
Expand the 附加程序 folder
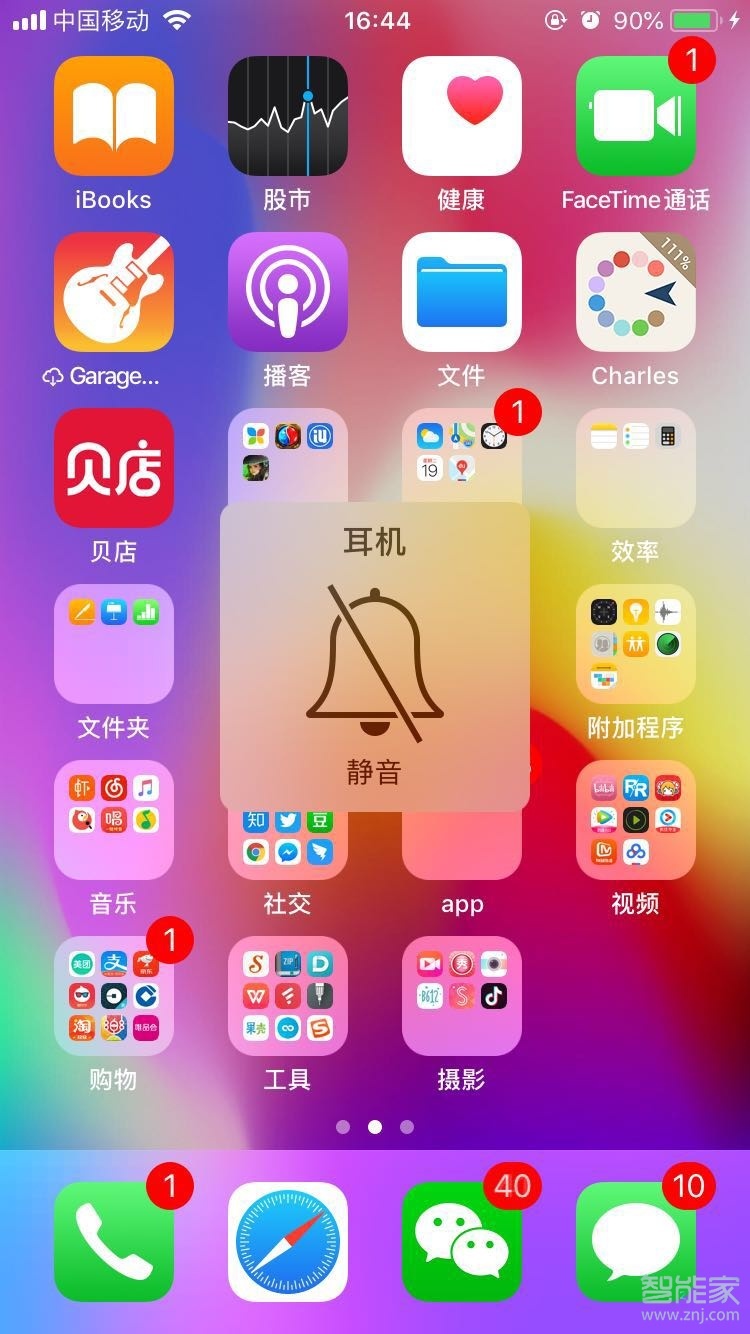(635, 644)
